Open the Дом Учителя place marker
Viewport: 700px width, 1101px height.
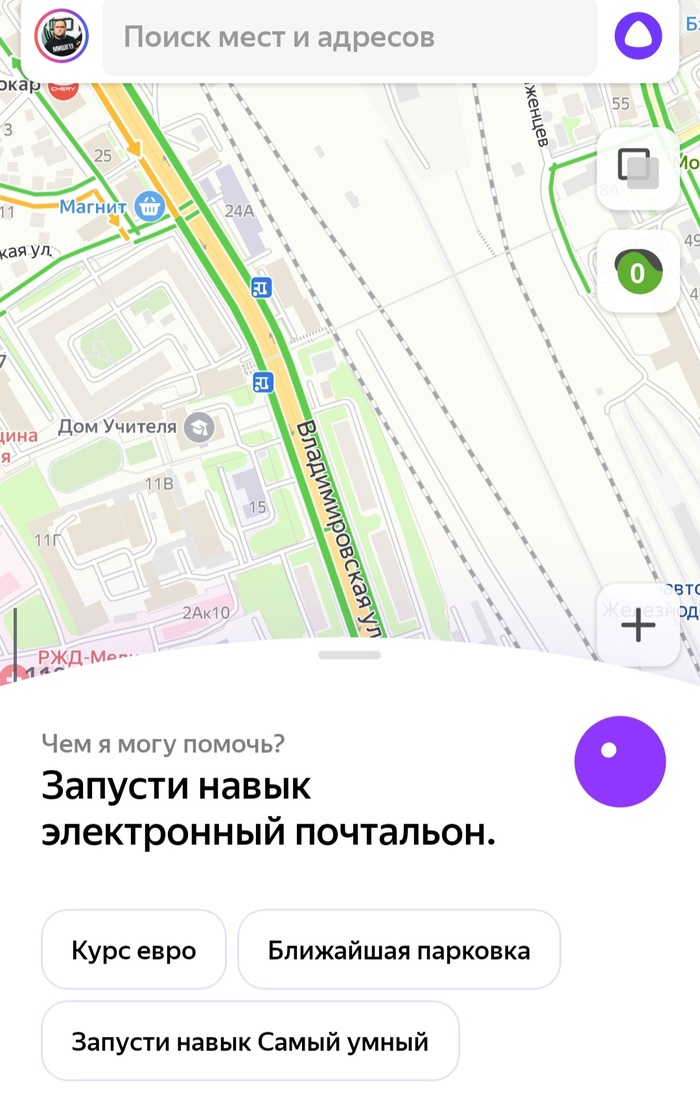[200, 427]
